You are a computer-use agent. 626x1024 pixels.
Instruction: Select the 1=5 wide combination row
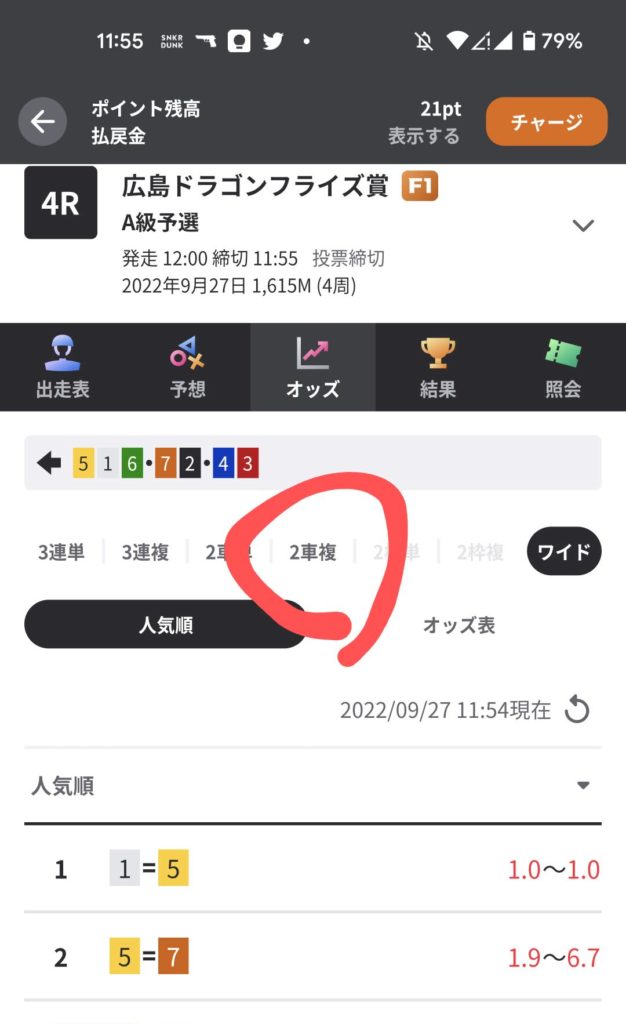pos(313,869)
